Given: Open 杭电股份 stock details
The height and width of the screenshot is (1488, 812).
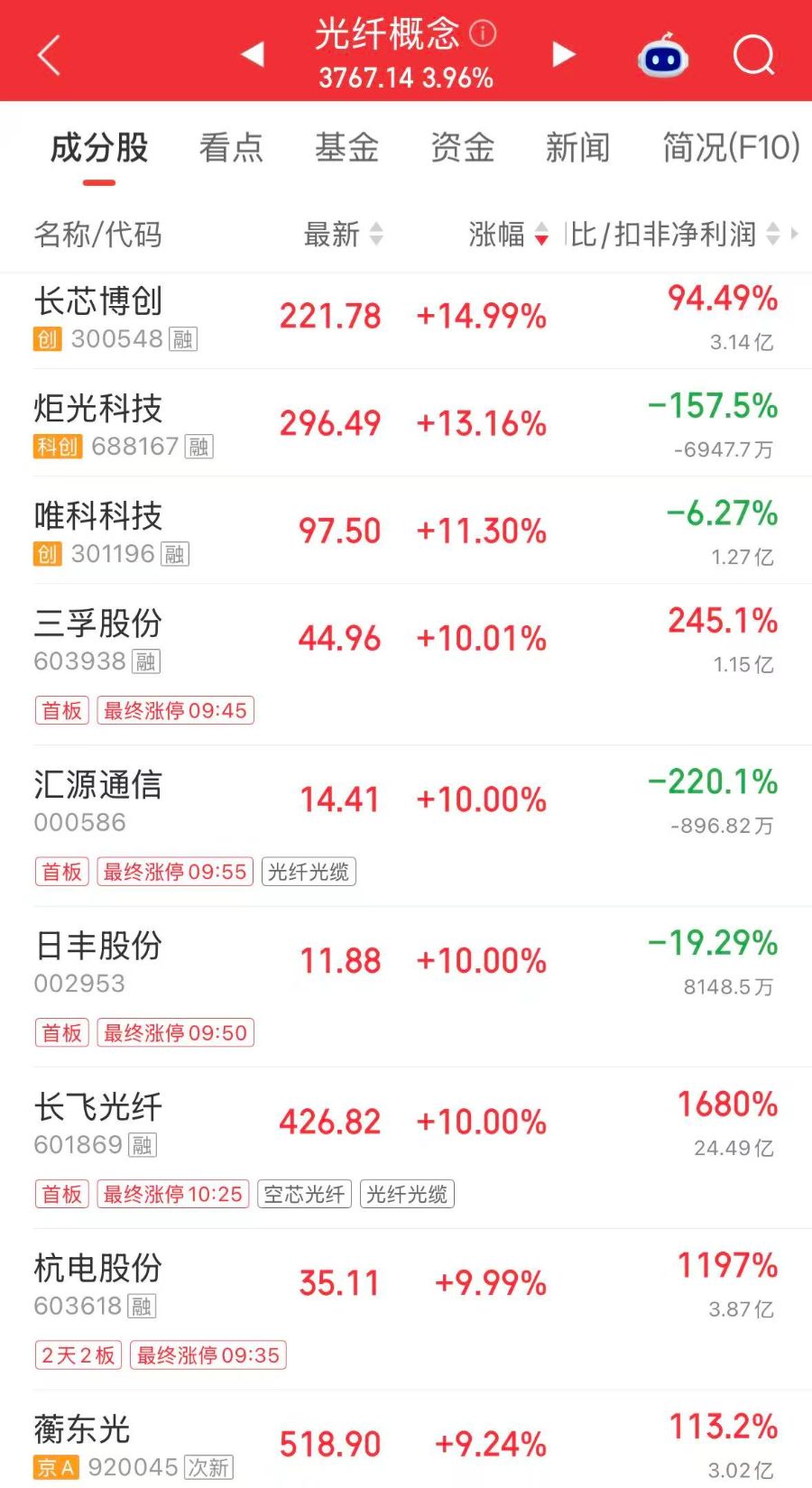Looking at the screenshot, I should point(406,1309).
